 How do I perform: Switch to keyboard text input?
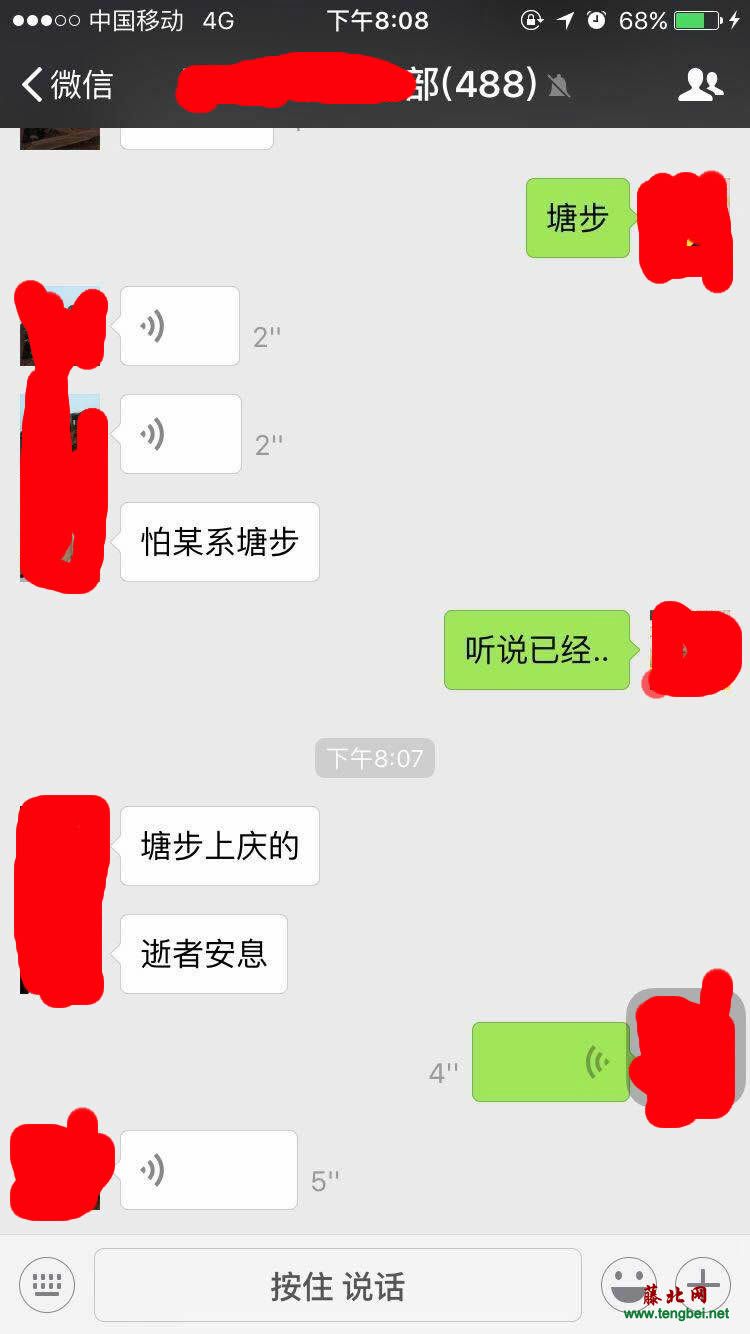click(47, 1285)
